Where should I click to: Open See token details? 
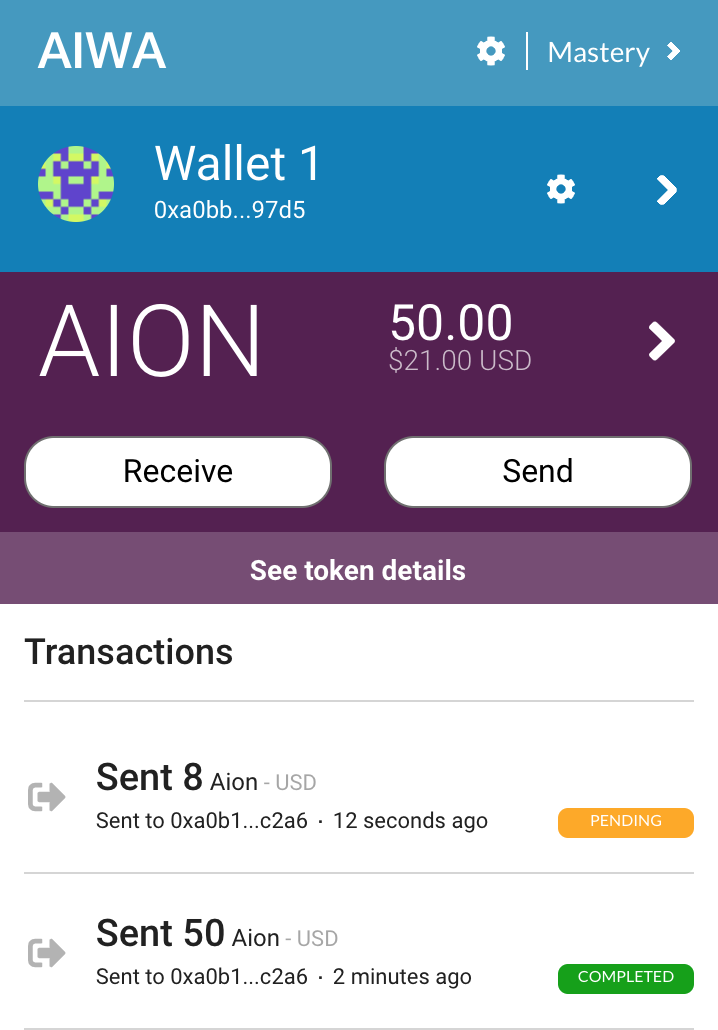pos(358,570)
